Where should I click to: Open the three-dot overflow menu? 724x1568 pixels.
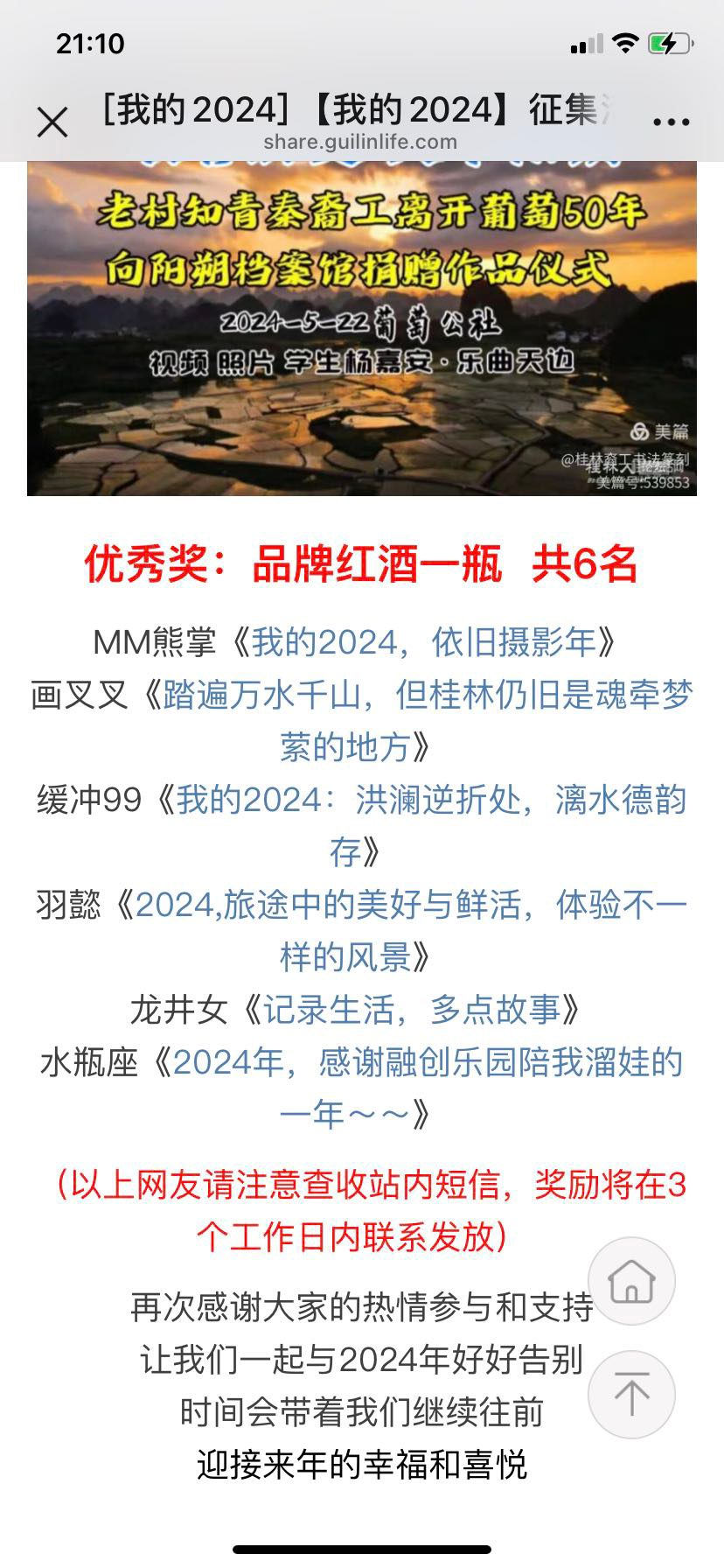(x=672, y=122)
